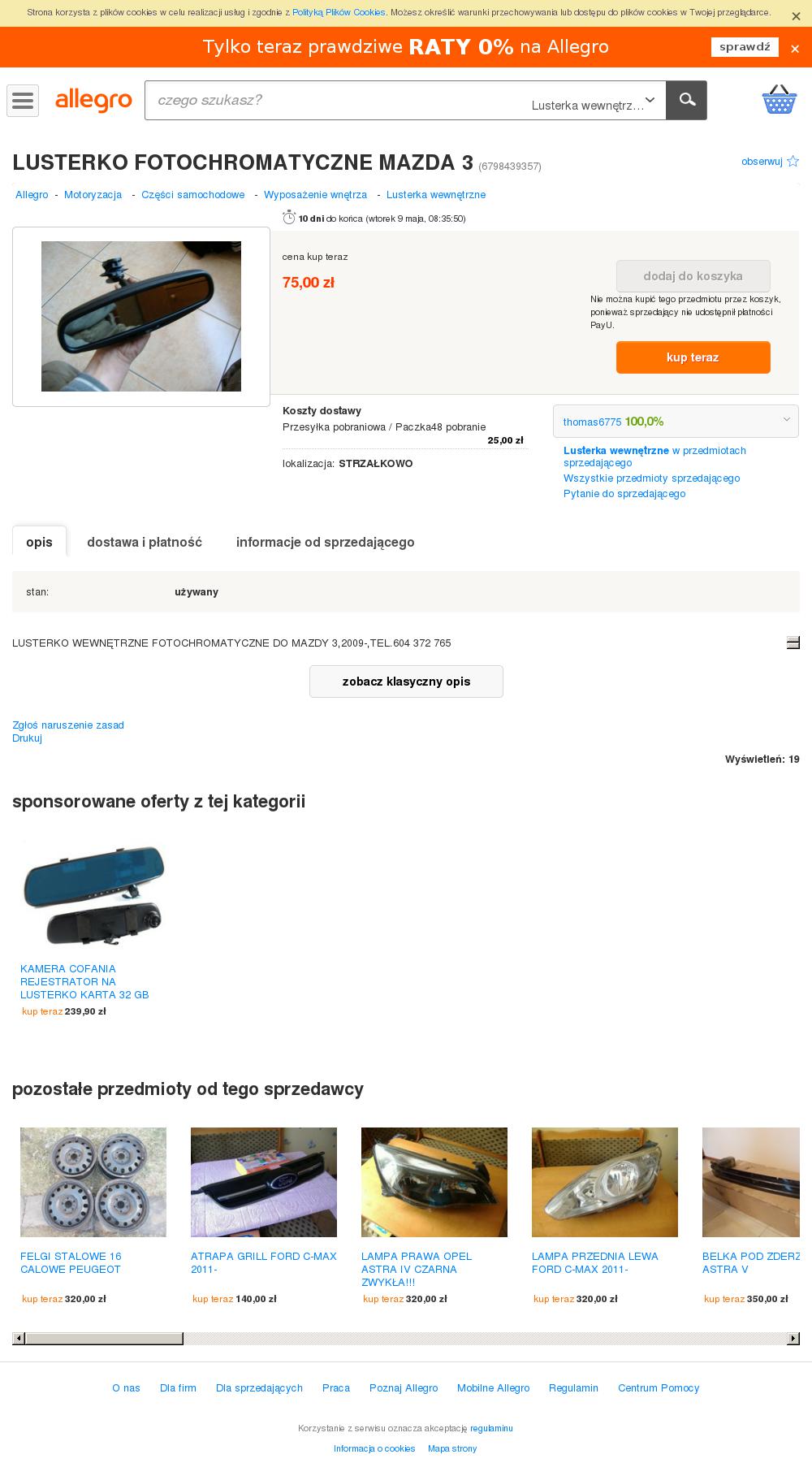Tap the 'czego szukasz?' search field

333,100
